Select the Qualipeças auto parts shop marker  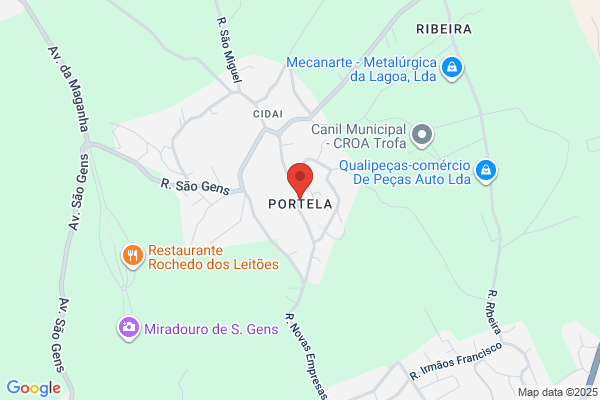[x=486, y=171]
